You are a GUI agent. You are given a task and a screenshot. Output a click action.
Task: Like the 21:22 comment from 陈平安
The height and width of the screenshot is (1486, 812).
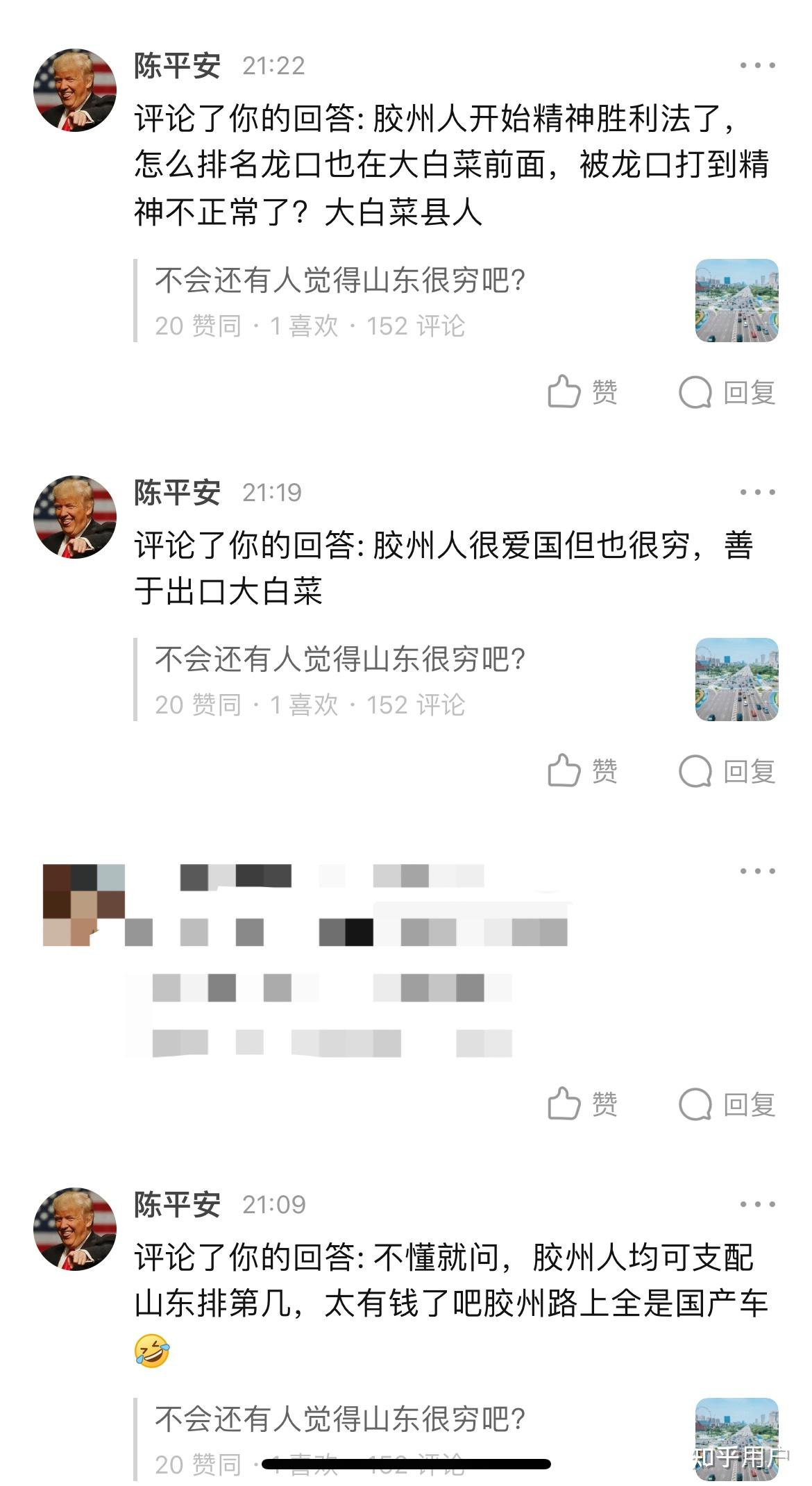[x=582, y=392]
